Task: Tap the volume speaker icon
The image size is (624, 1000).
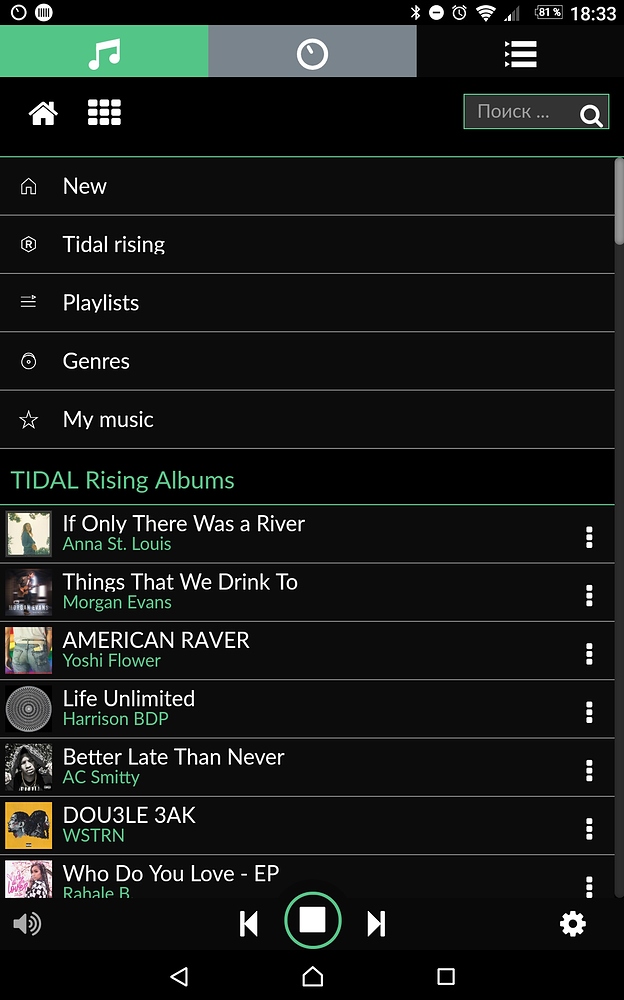Action: tap(27, 923)
